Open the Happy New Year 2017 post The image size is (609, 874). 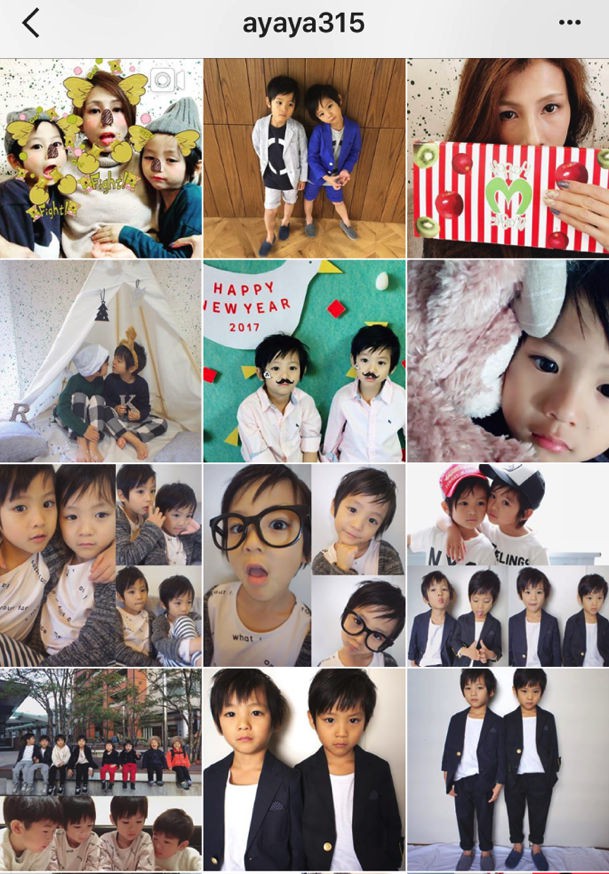[304, 361]
